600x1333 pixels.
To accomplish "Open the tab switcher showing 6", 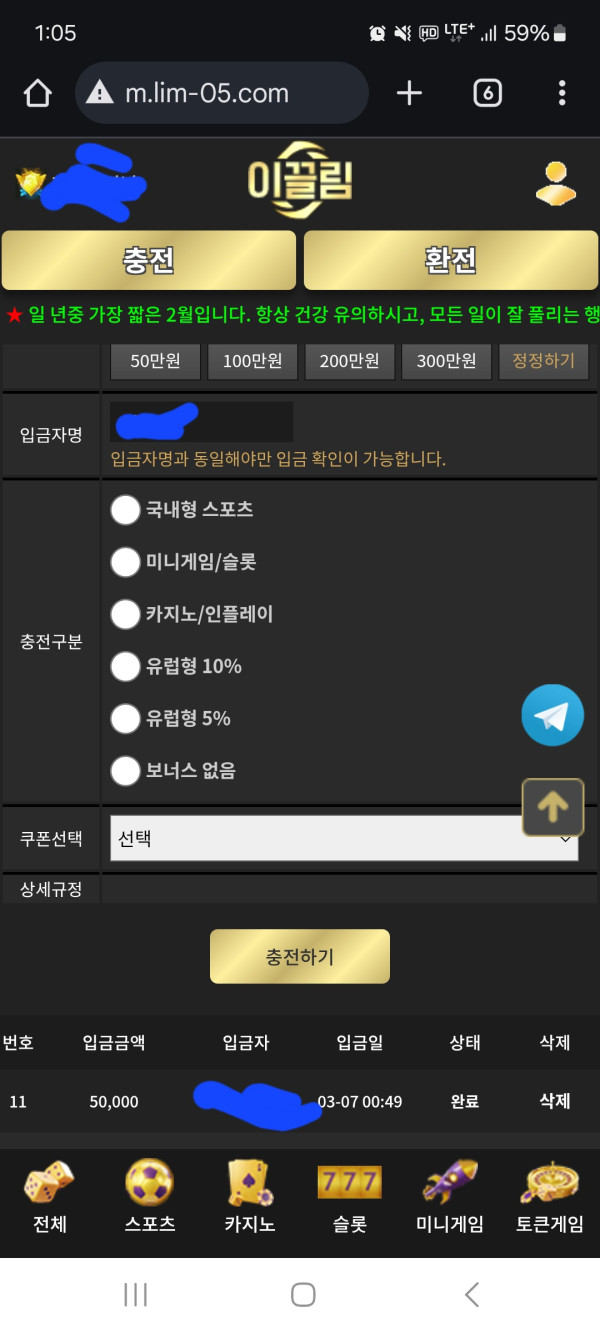I will point(487,93).
